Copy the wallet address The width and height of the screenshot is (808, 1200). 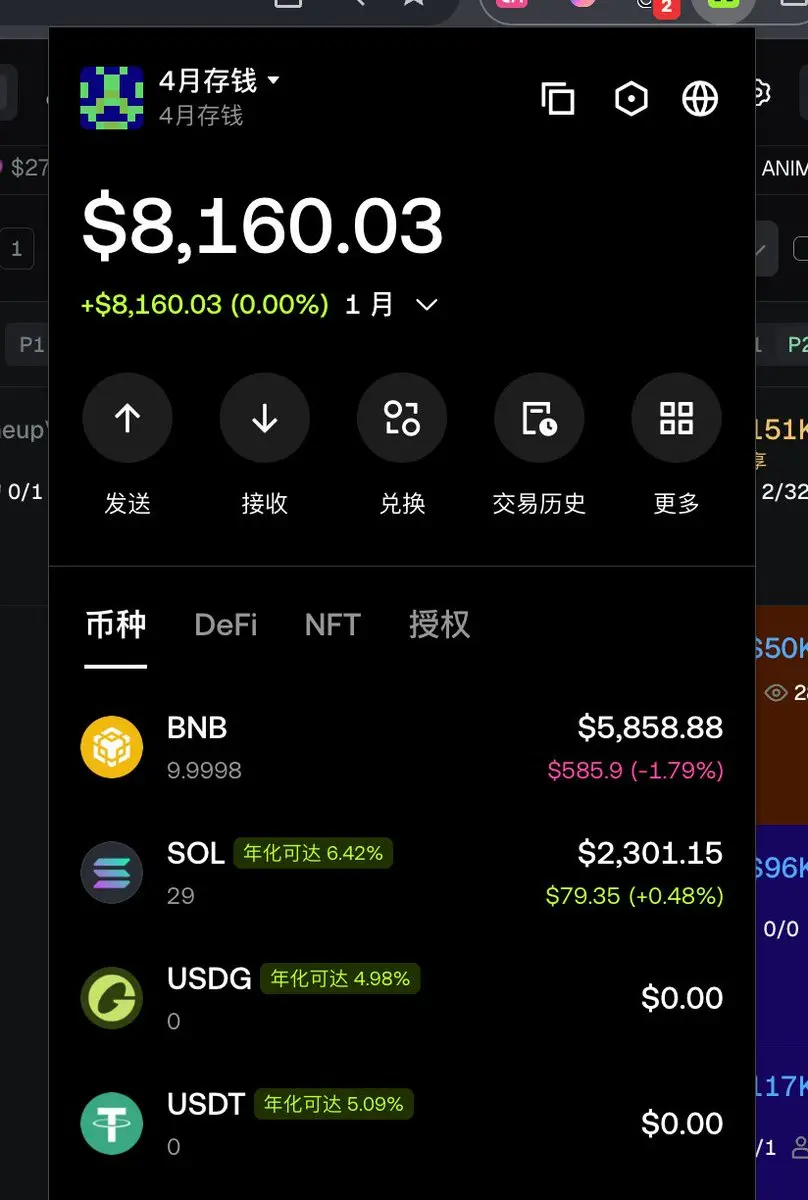(558, 99)
